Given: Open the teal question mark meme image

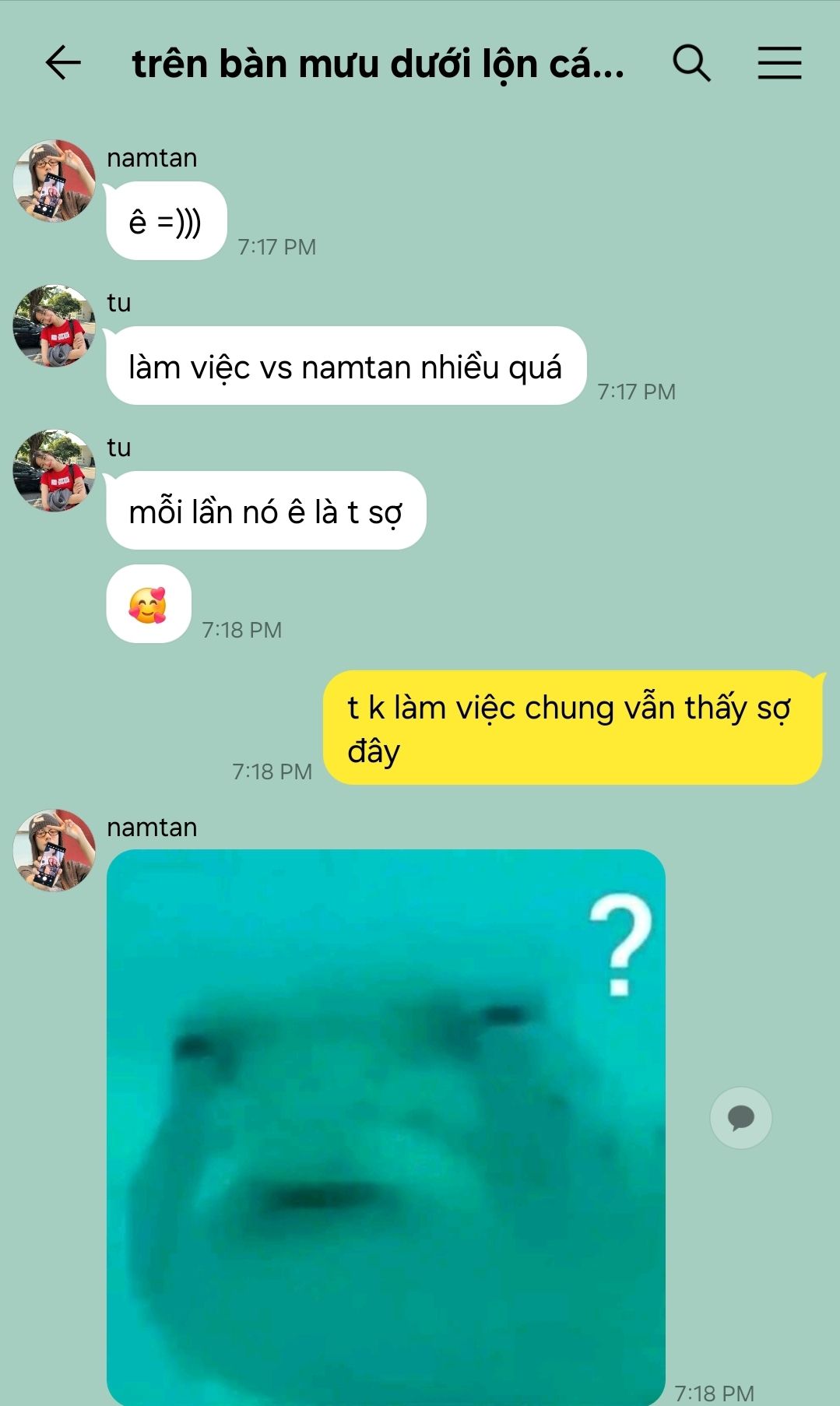Looking at the screenshot, I should [385, 1125].
